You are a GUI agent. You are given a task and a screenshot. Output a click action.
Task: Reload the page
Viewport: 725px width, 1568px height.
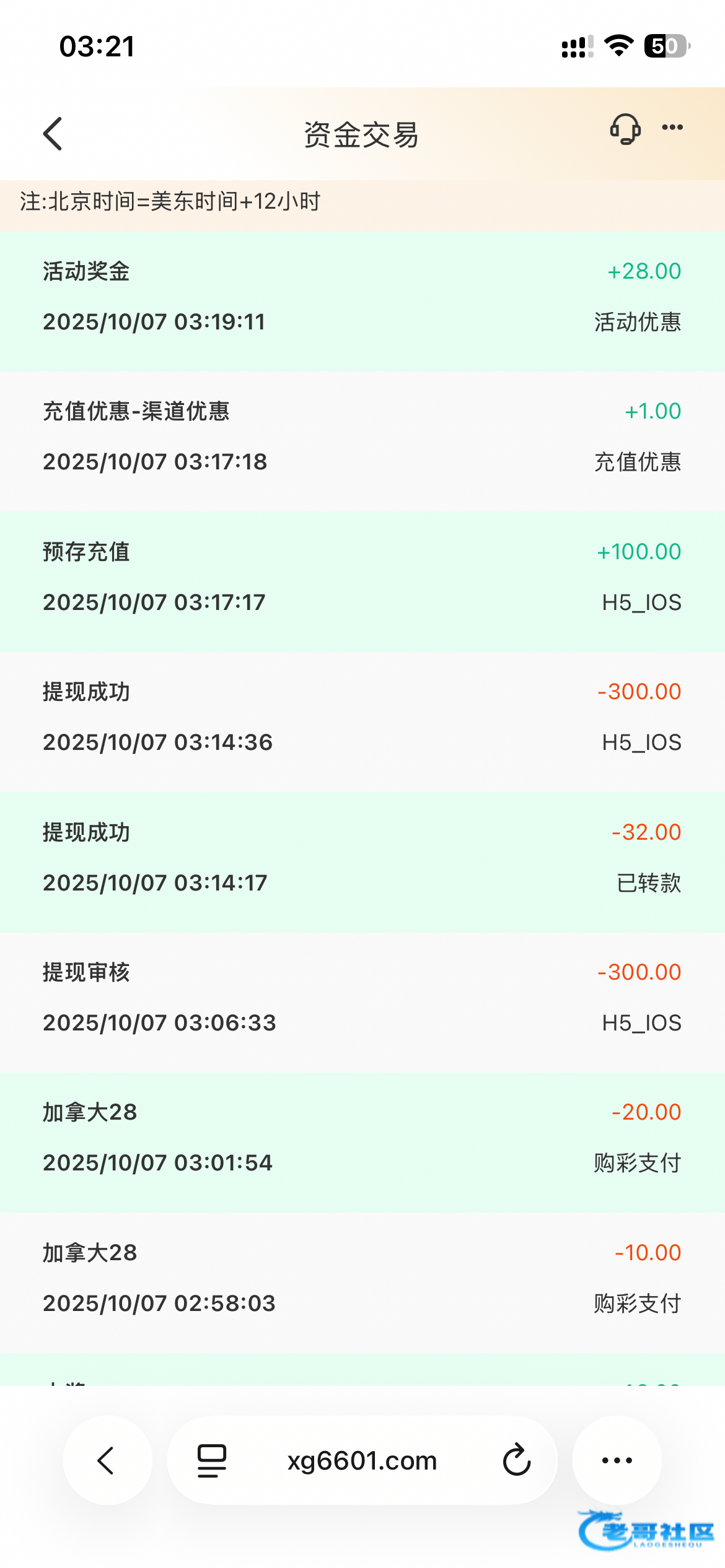tap(516, 1460)
